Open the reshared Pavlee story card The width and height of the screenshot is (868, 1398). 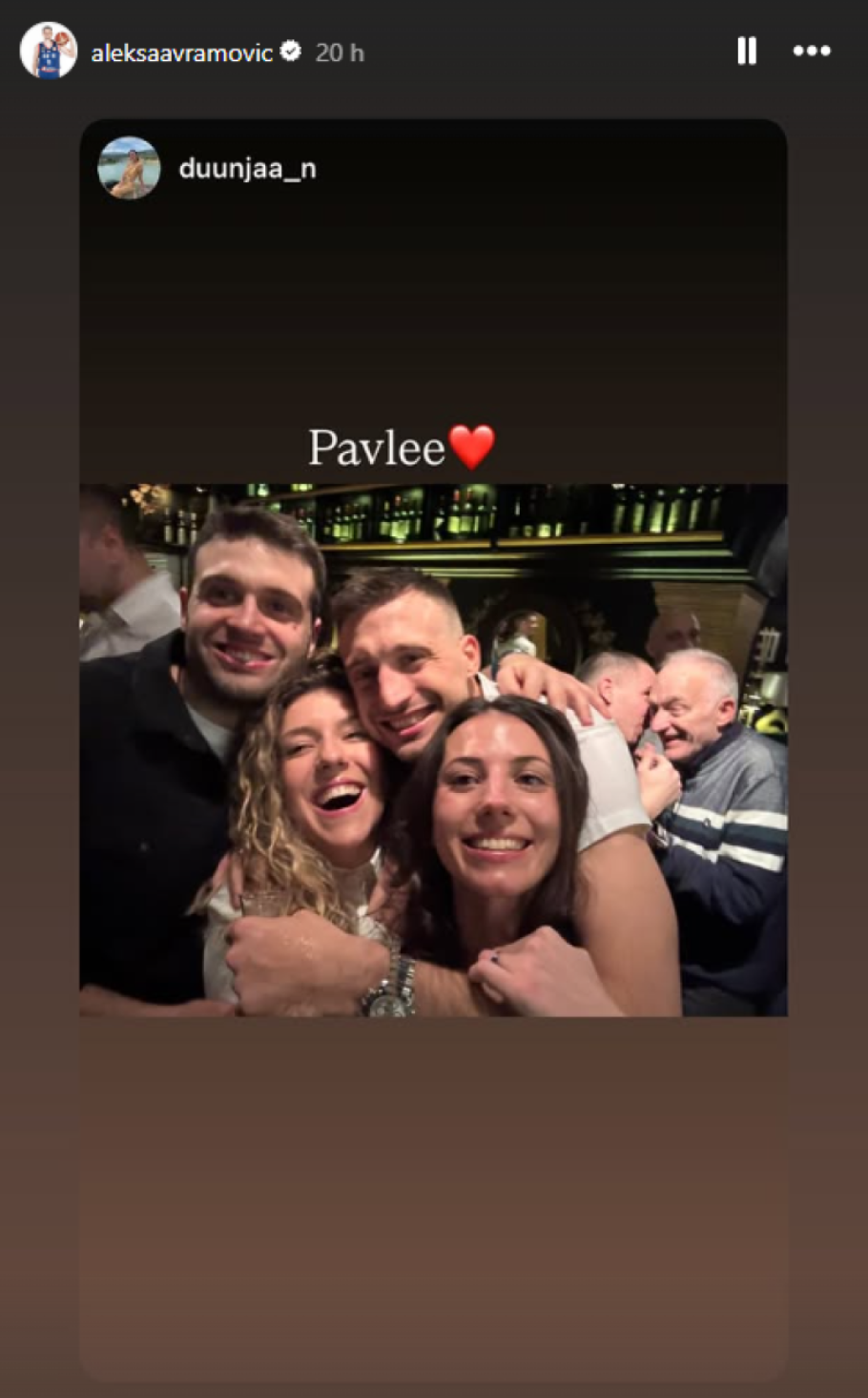(433, 748)
